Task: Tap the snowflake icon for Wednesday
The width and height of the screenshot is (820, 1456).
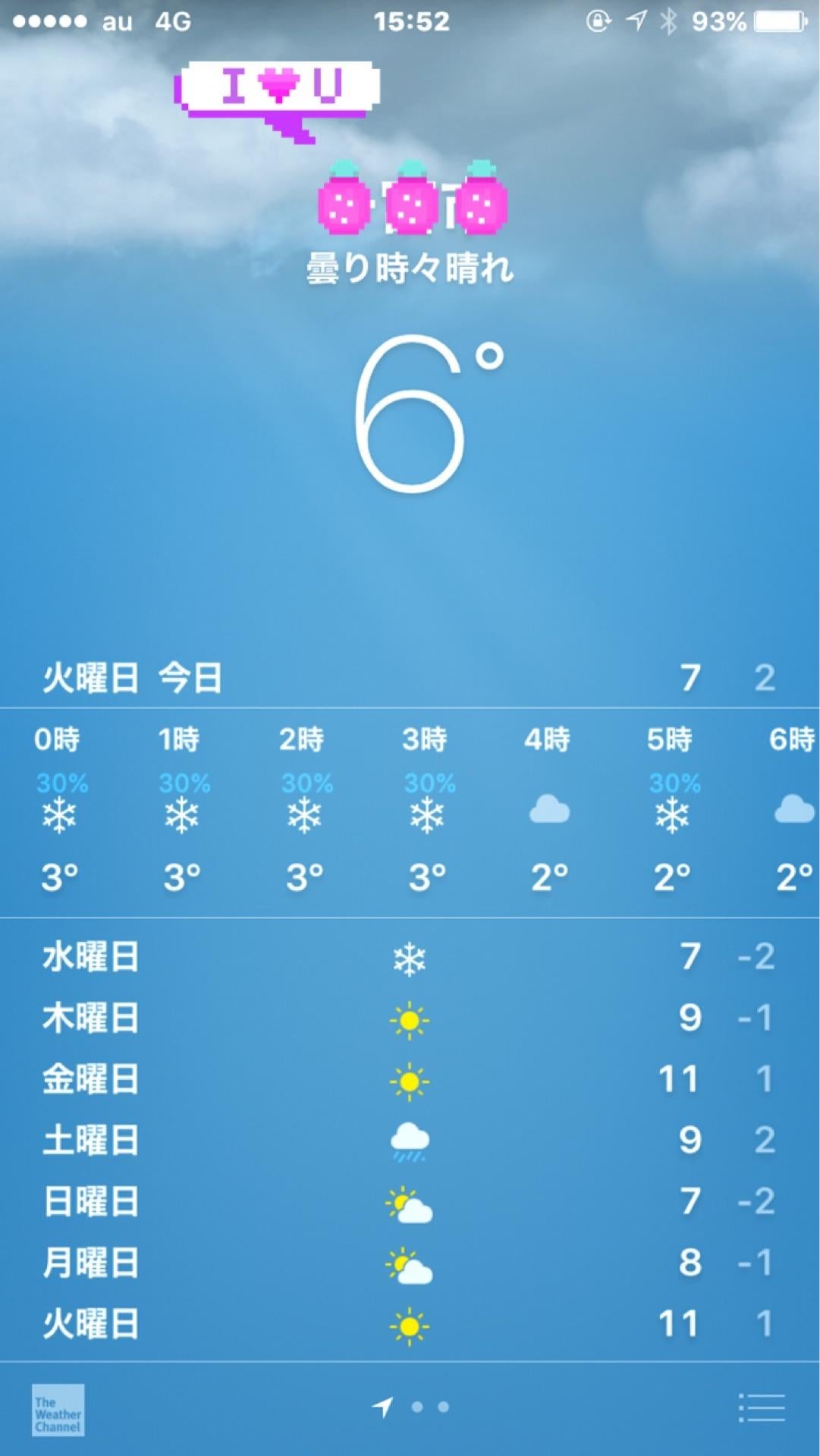Action: pyautogui.click(x=410, y=957)
